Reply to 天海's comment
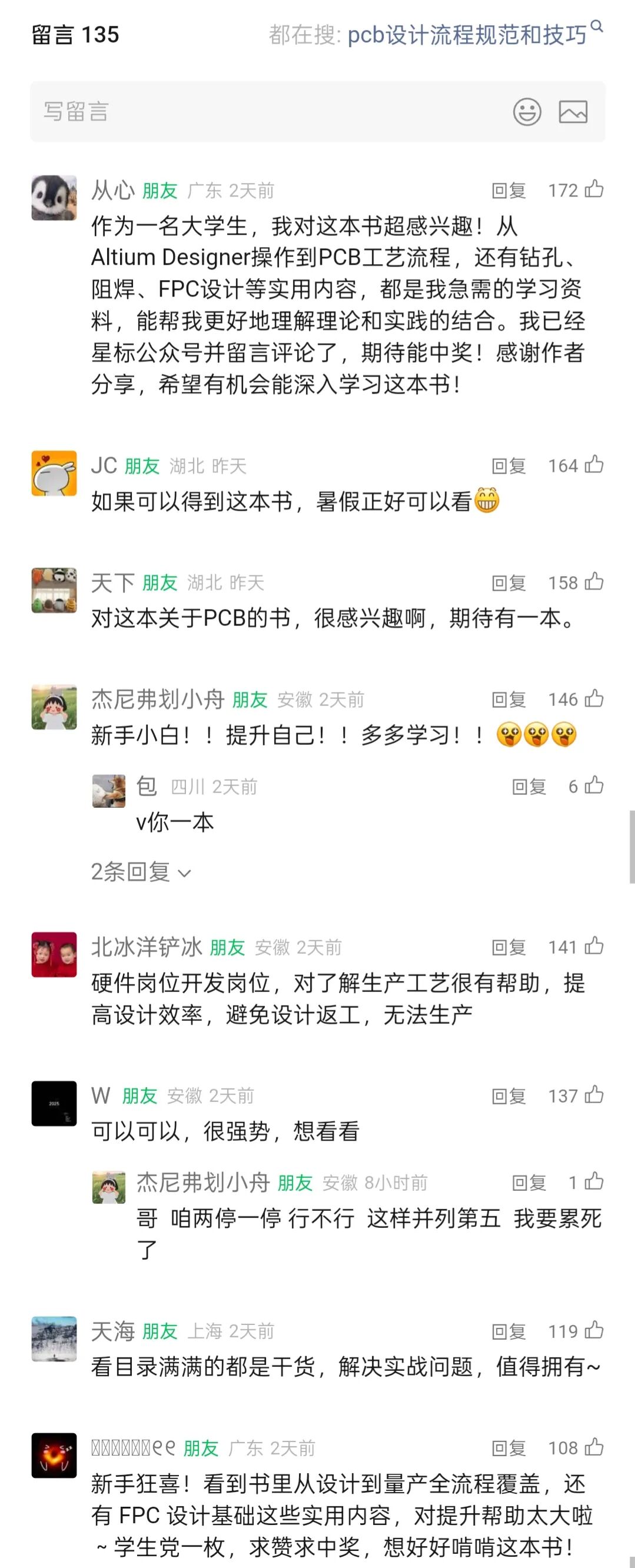This screenshot has width=635, height=1568. pos(508,1332)
